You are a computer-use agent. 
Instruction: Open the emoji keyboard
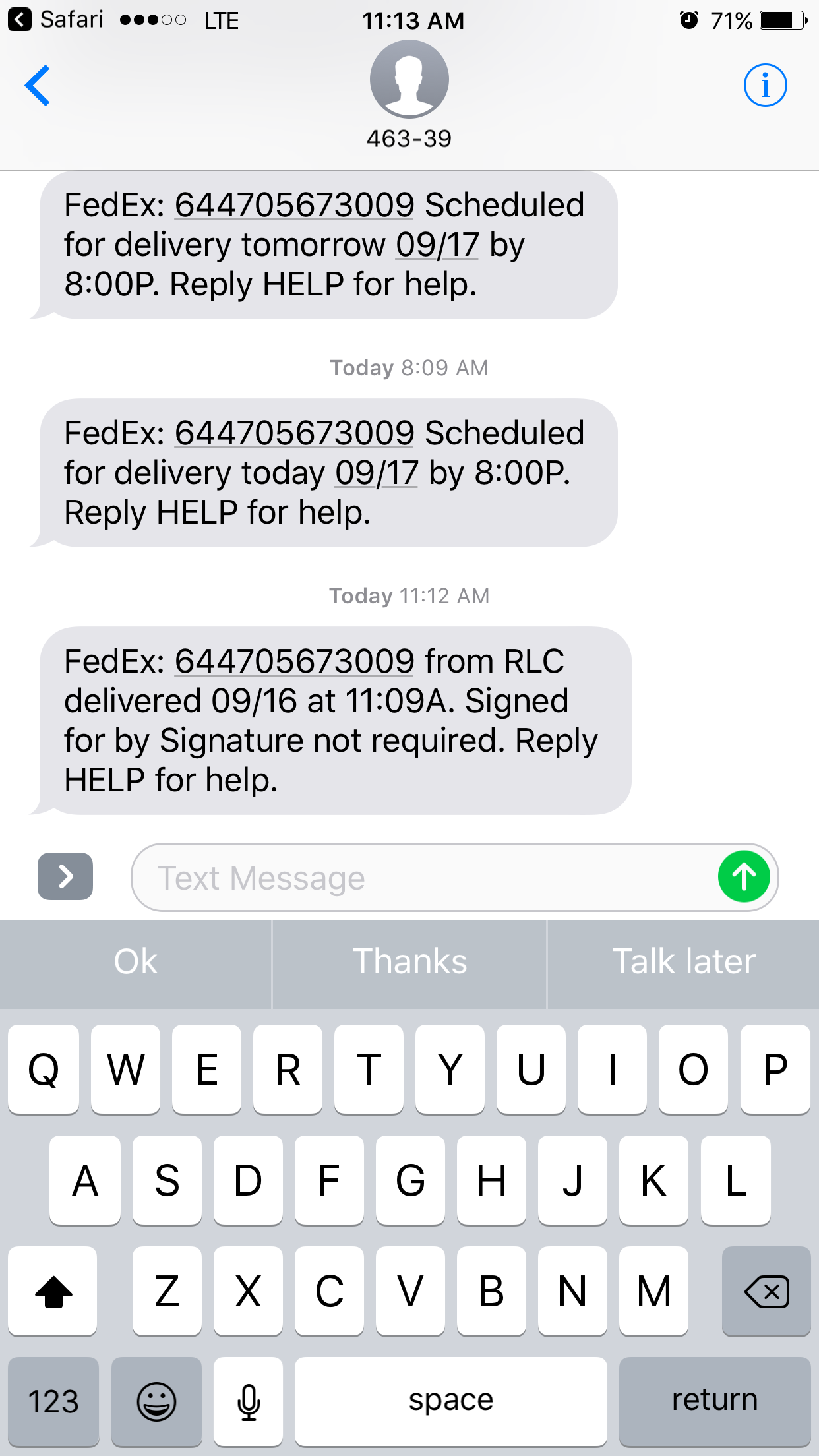[x=156, y=1401]
